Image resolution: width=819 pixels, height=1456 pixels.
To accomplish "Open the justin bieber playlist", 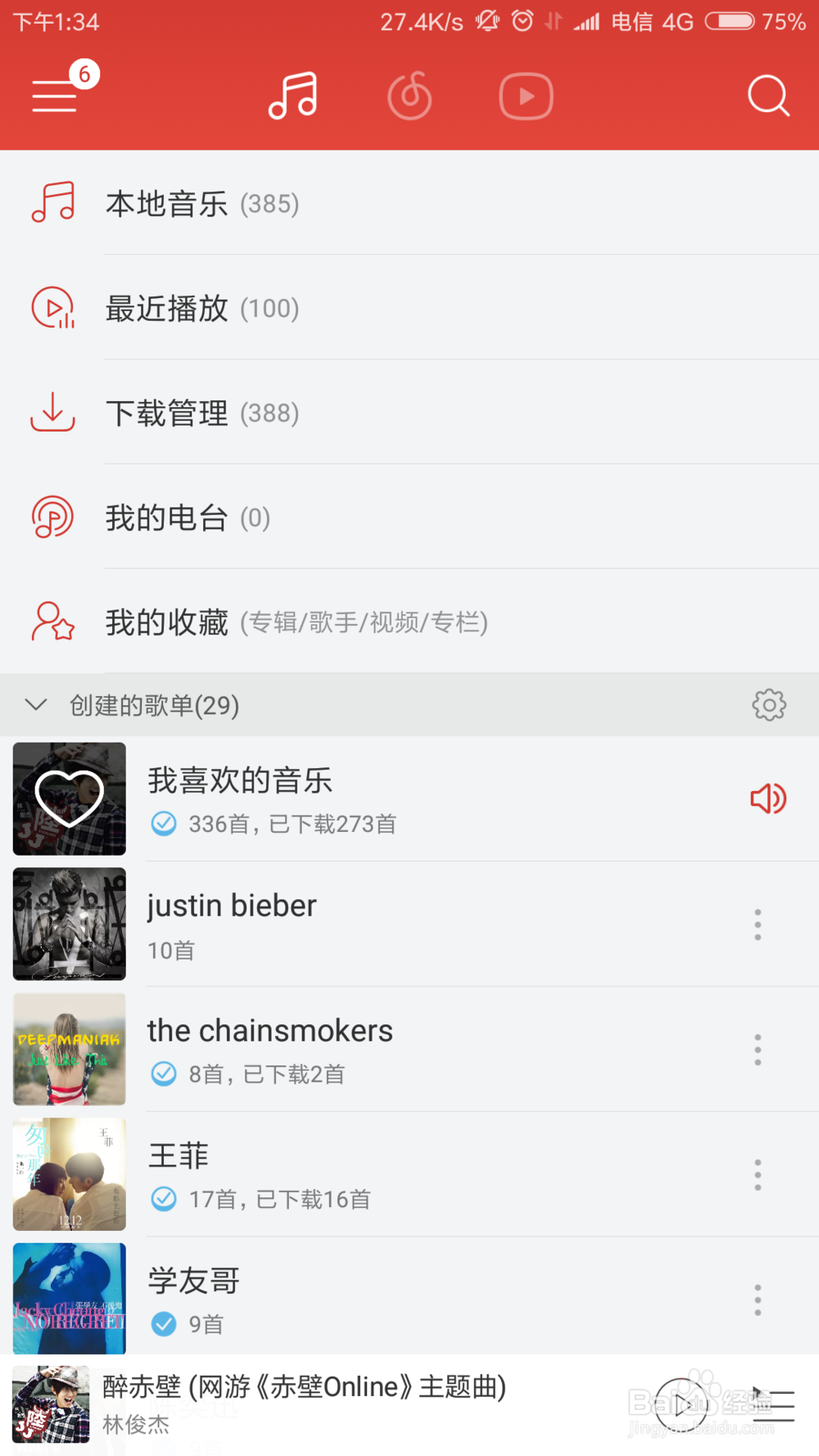I will coord(409,924).
